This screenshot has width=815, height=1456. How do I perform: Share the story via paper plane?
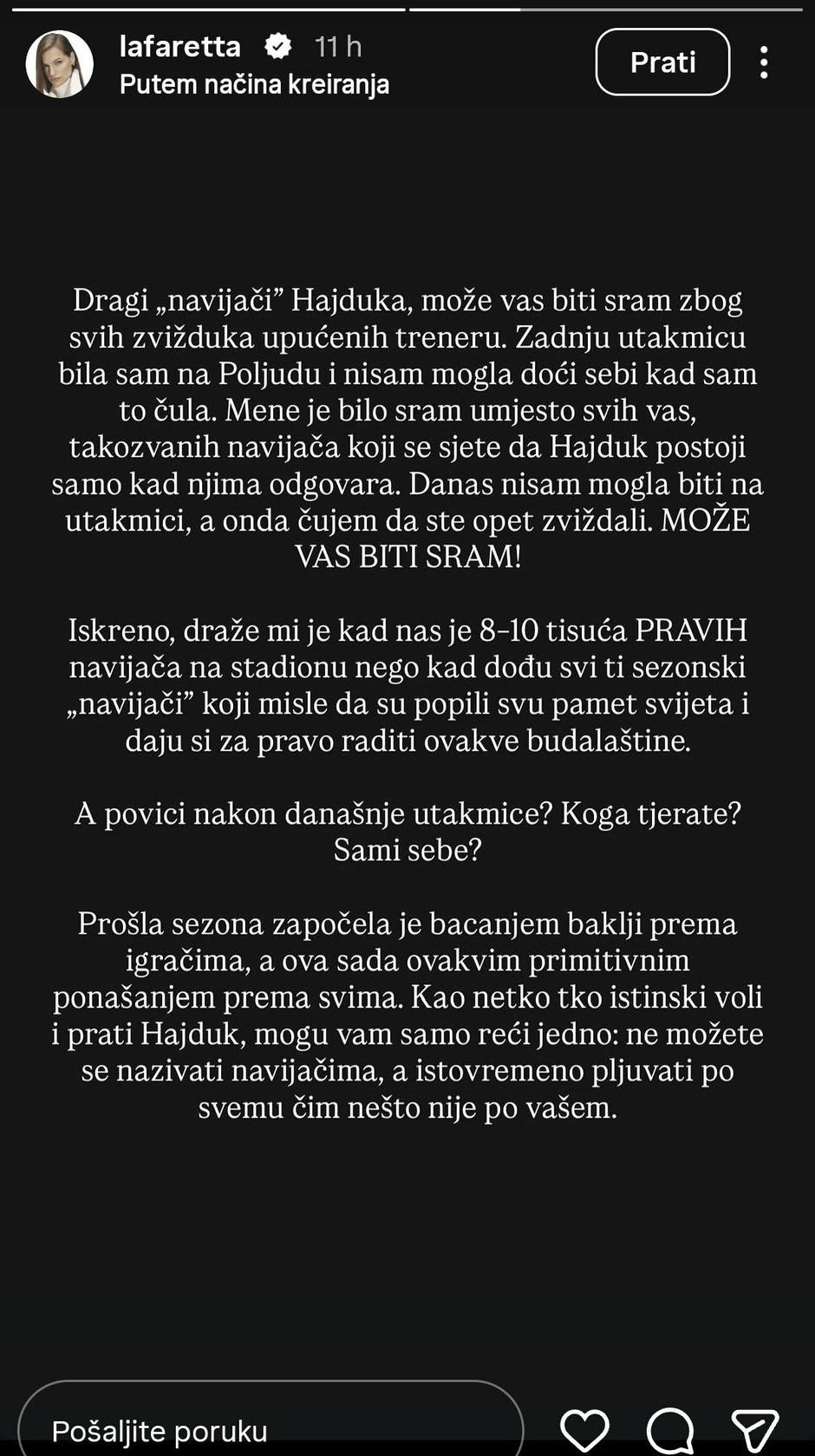tap(755, 1430)
